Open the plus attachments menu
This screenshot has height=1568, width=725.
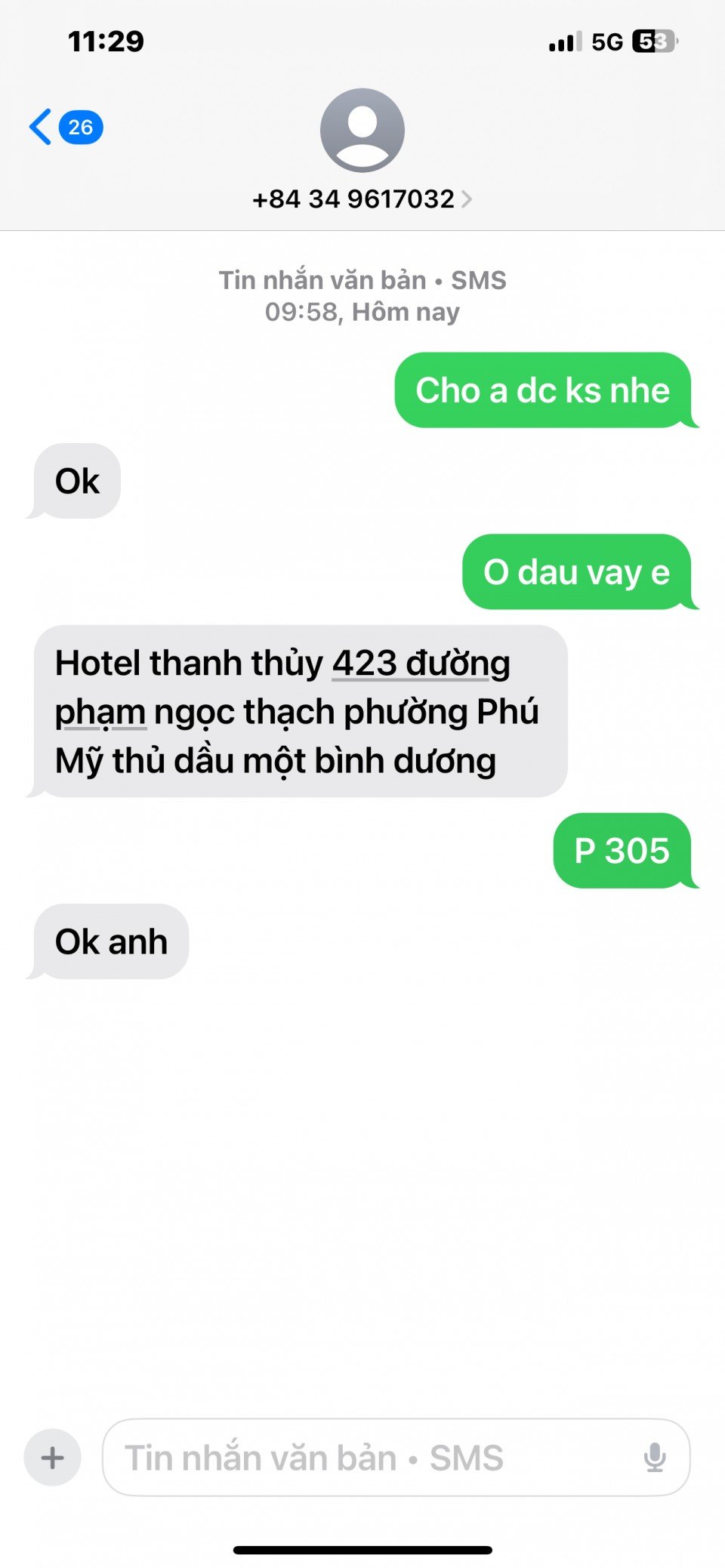click(52, 1457)
